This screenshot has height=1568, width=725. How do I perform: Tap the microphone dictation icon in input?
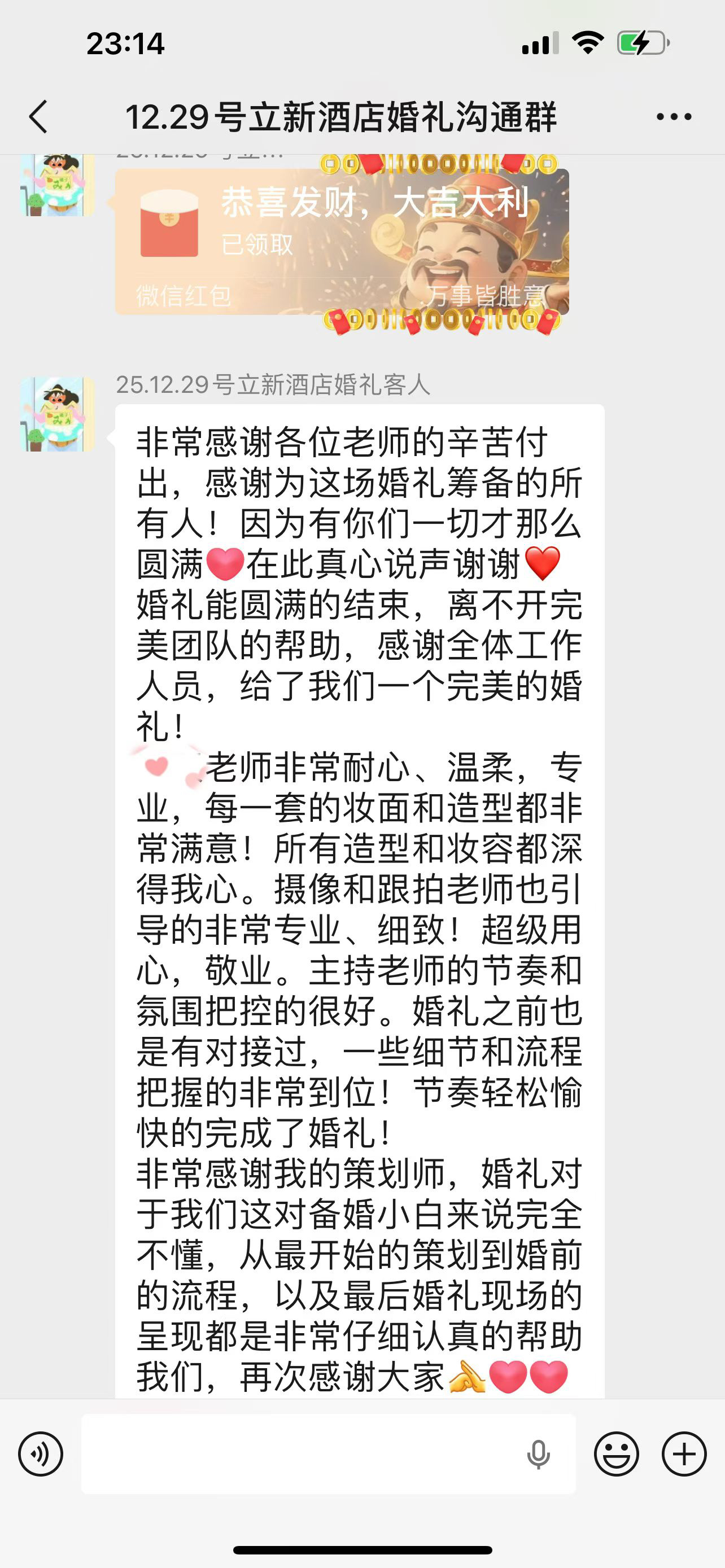pyautogui.click(x=538, y=1454)
